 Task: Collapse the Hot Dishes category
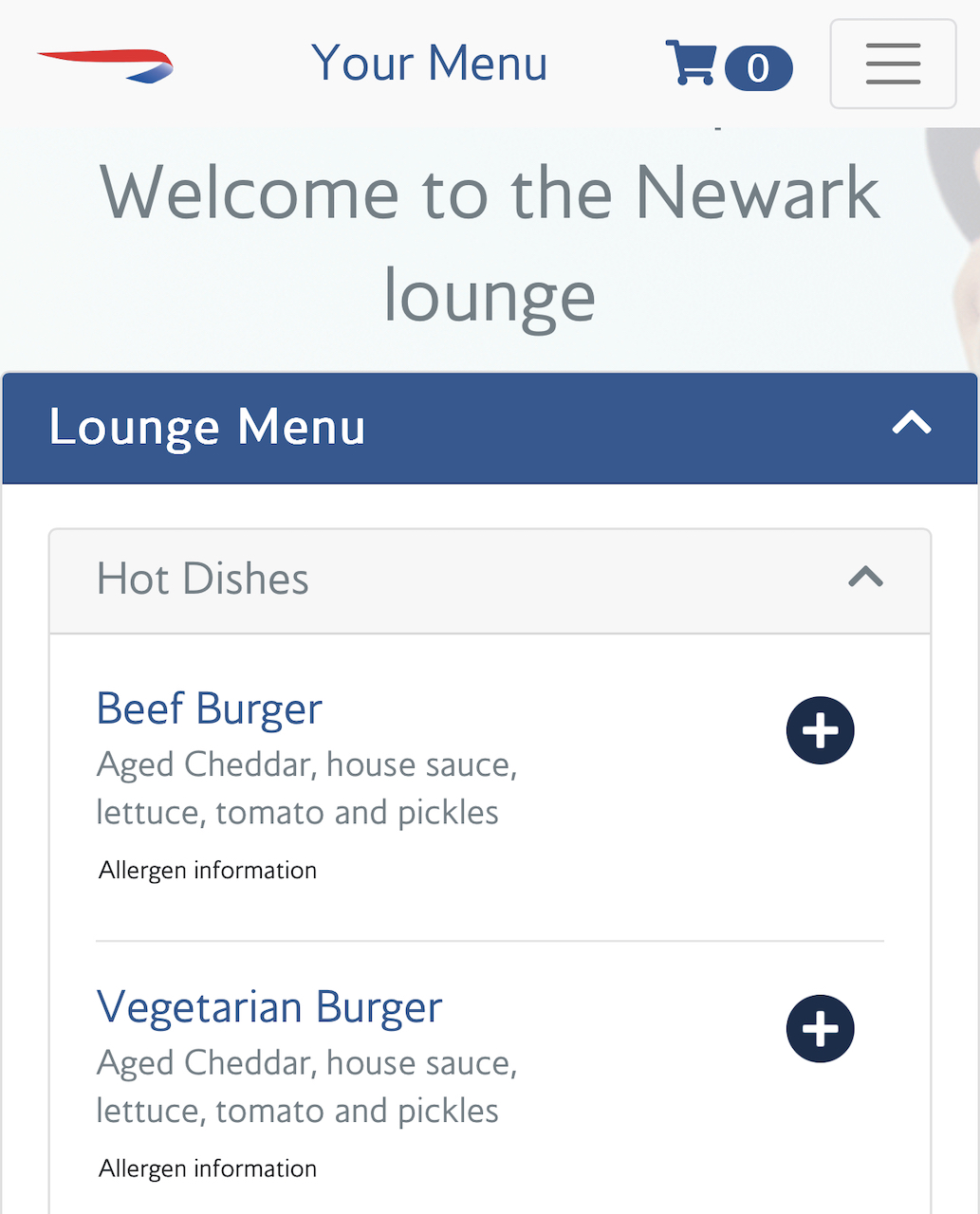tap(865, 578)
